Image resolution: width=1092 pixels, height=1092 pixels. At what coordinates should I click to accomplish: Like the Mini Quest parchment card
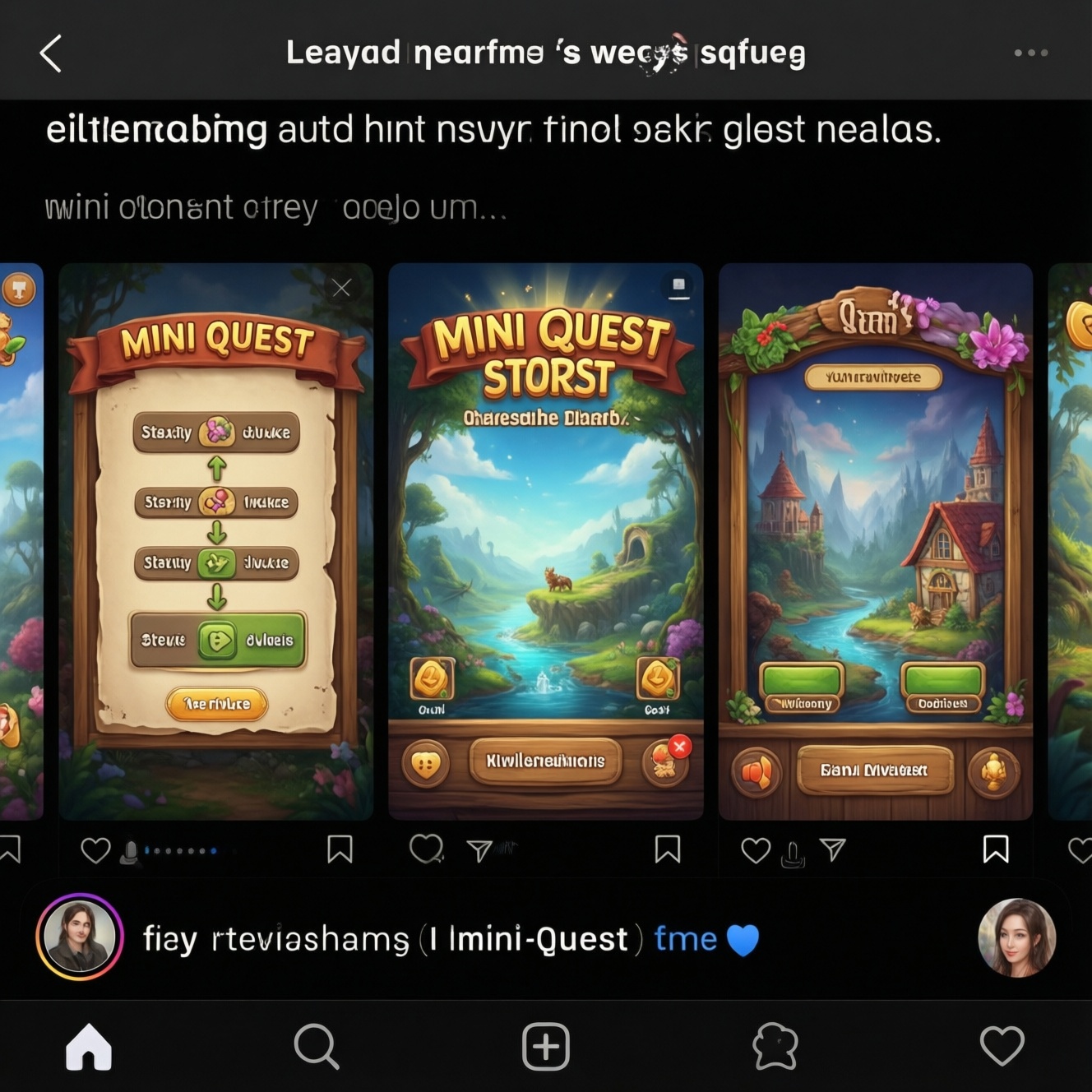point(95,849)
